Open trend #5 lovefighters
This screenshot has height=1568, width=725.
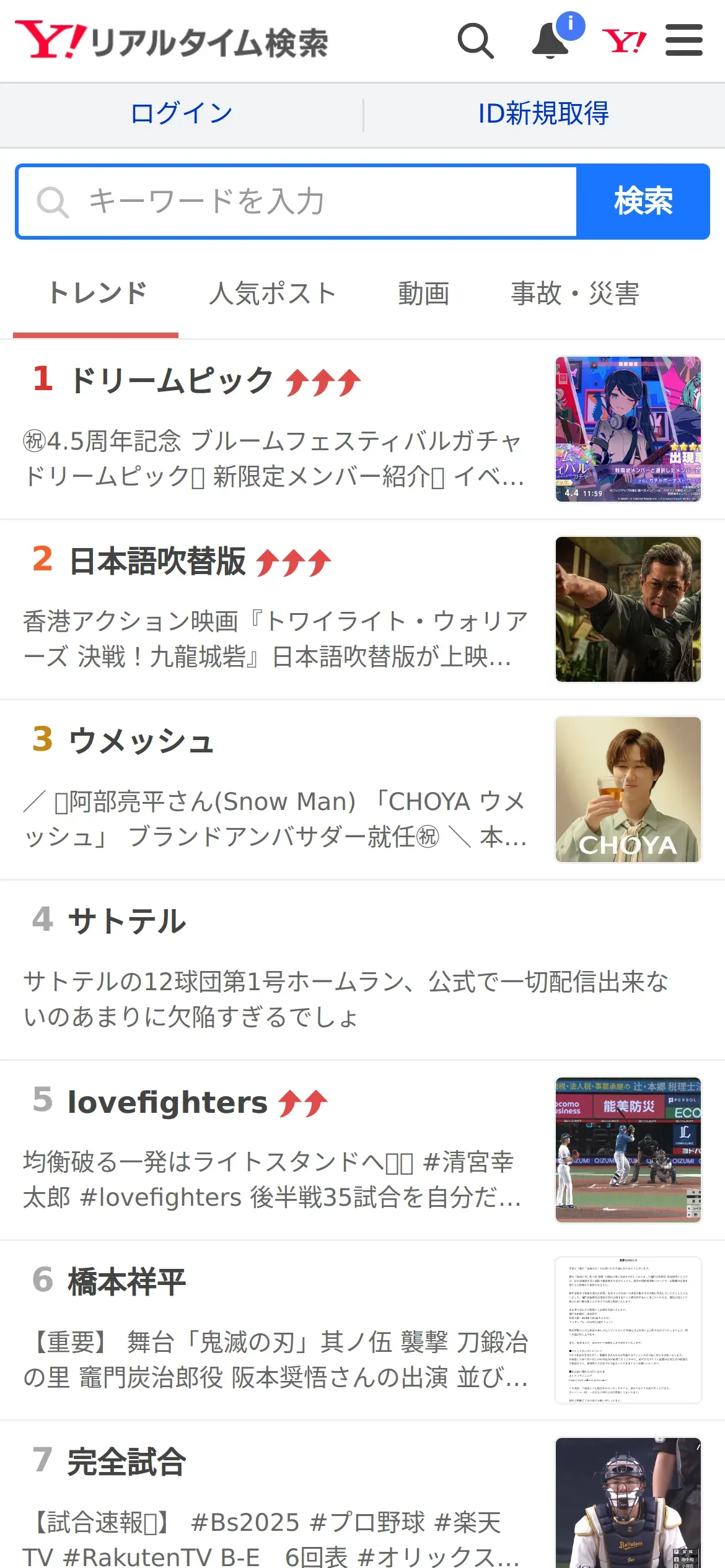167,1102
